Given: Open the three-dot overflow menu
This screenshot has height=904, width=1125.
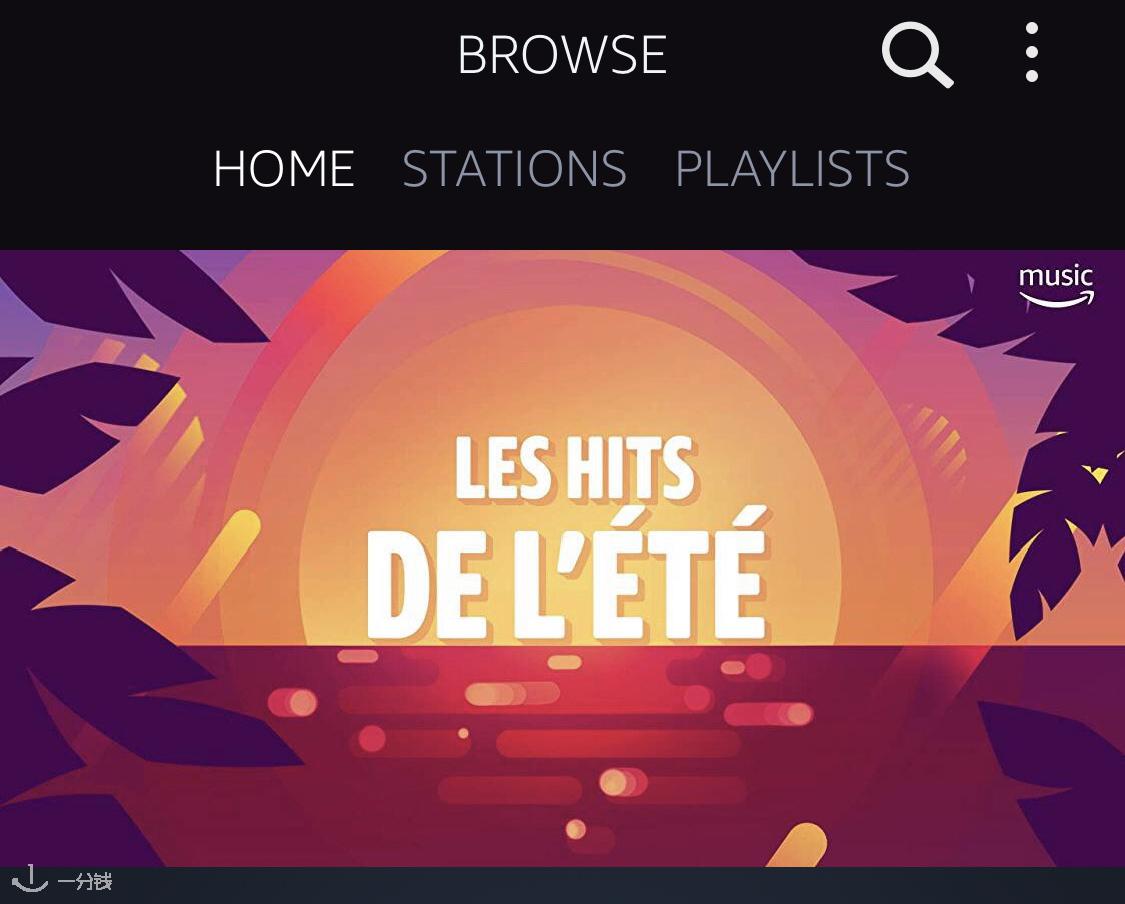Looking at the screenshot, I should pyautogui.click(x=1031, y=53).
